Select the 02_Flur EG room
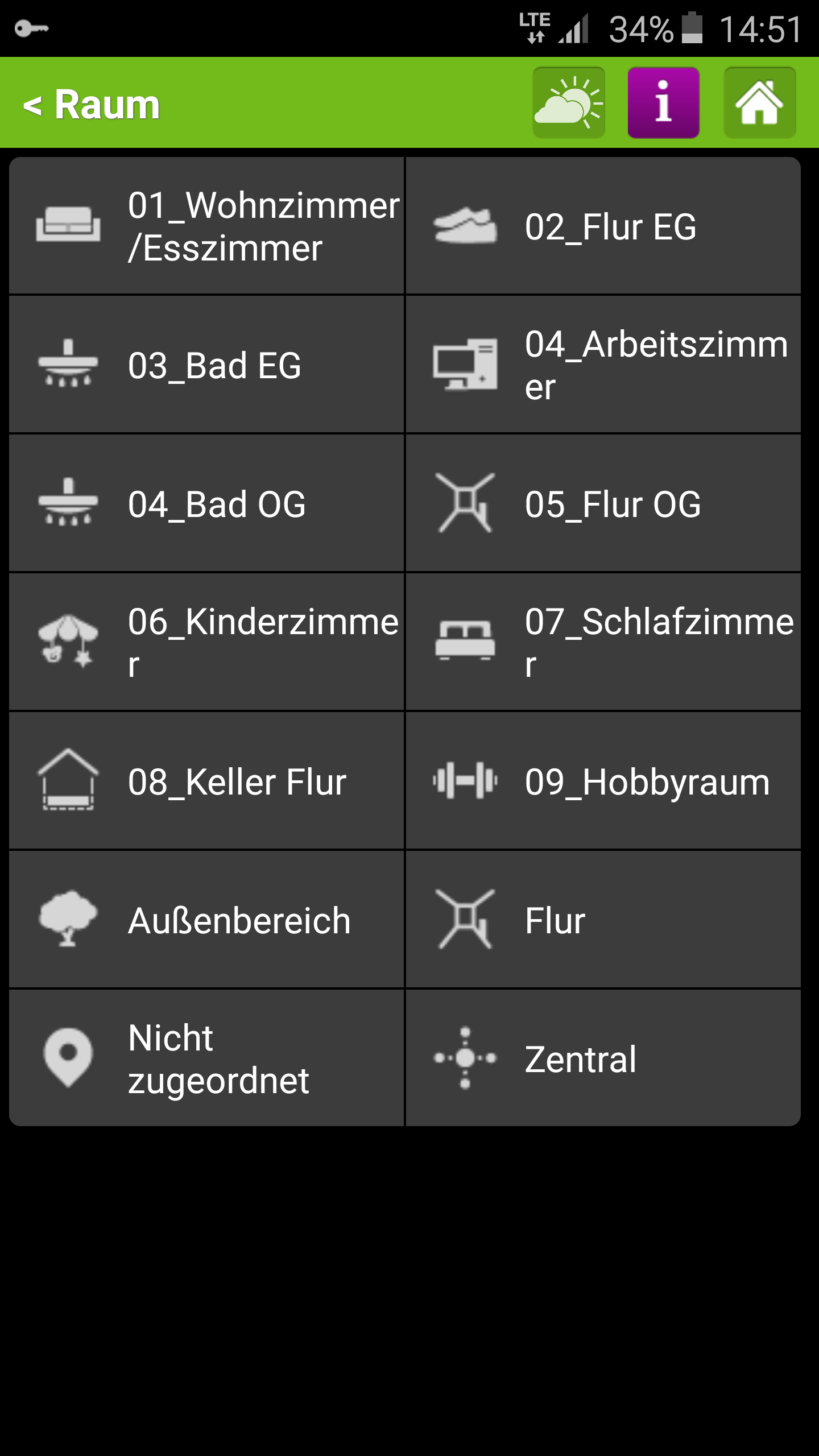Viewport: 819px width, 1456px height. coord(603,226)
